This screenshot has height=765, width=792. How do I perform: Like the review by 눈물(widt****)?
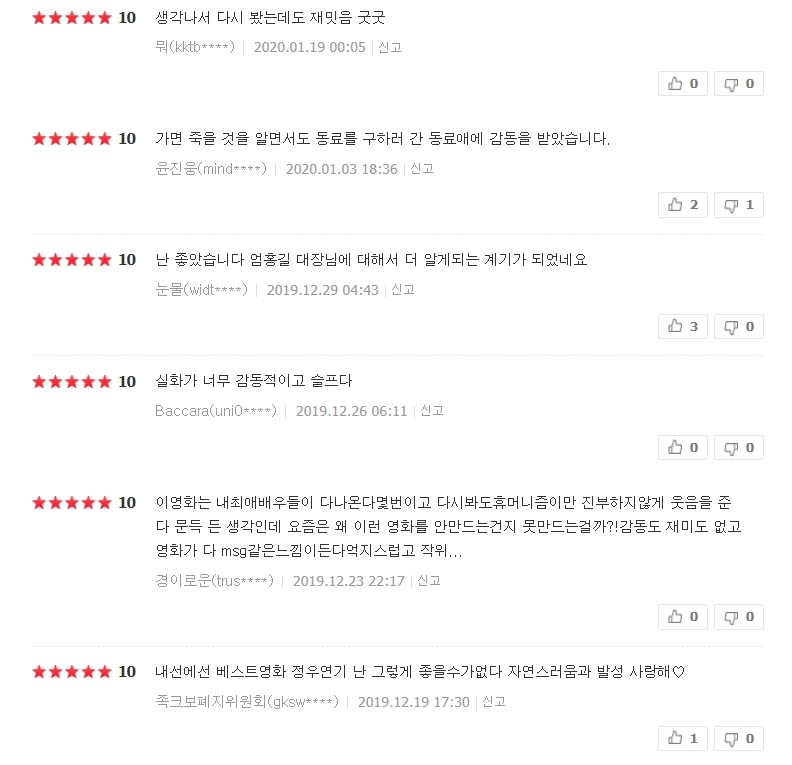(683, 326)
